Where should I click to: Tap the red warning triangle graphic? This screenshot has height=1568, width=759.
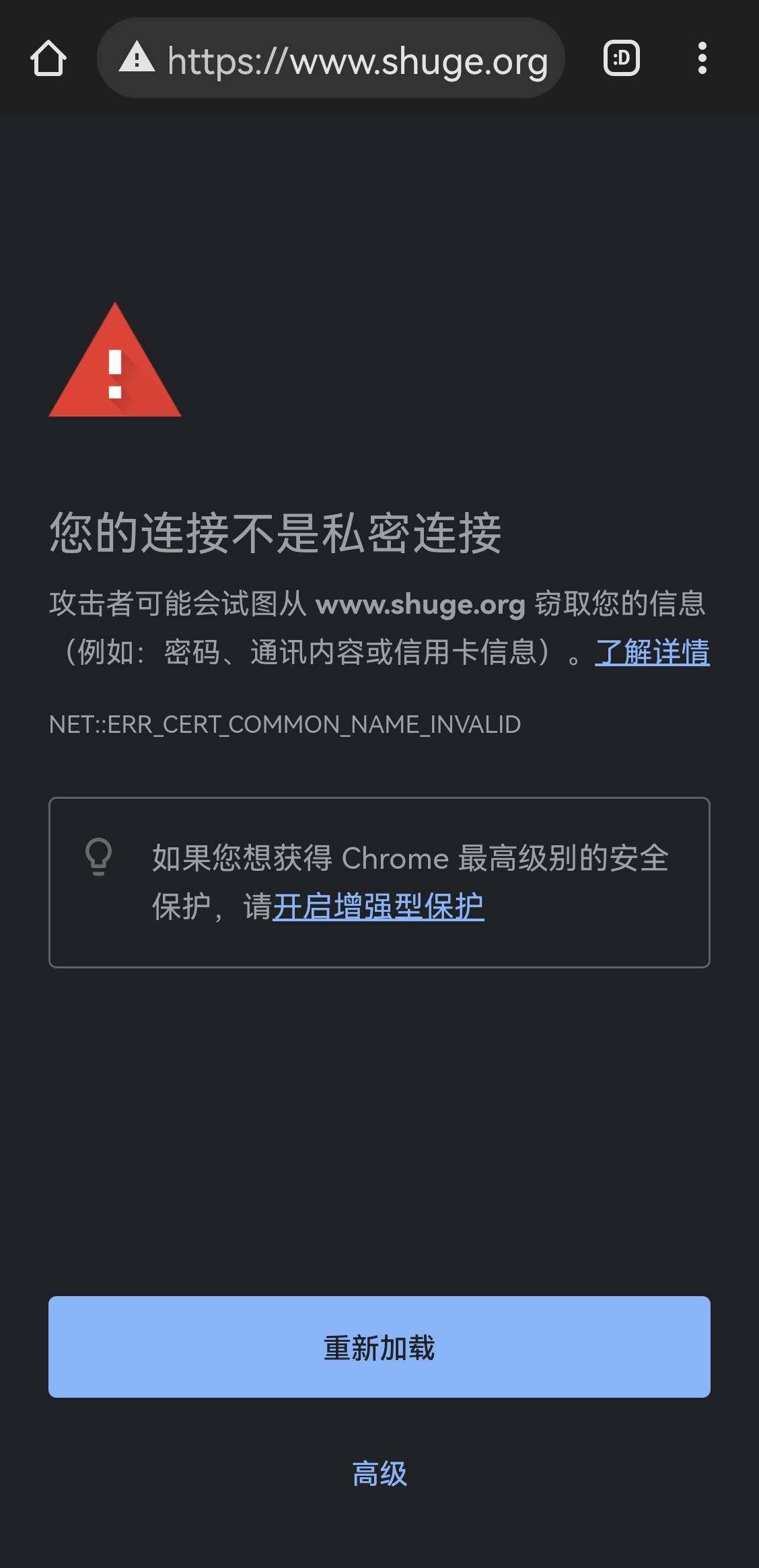116,370
